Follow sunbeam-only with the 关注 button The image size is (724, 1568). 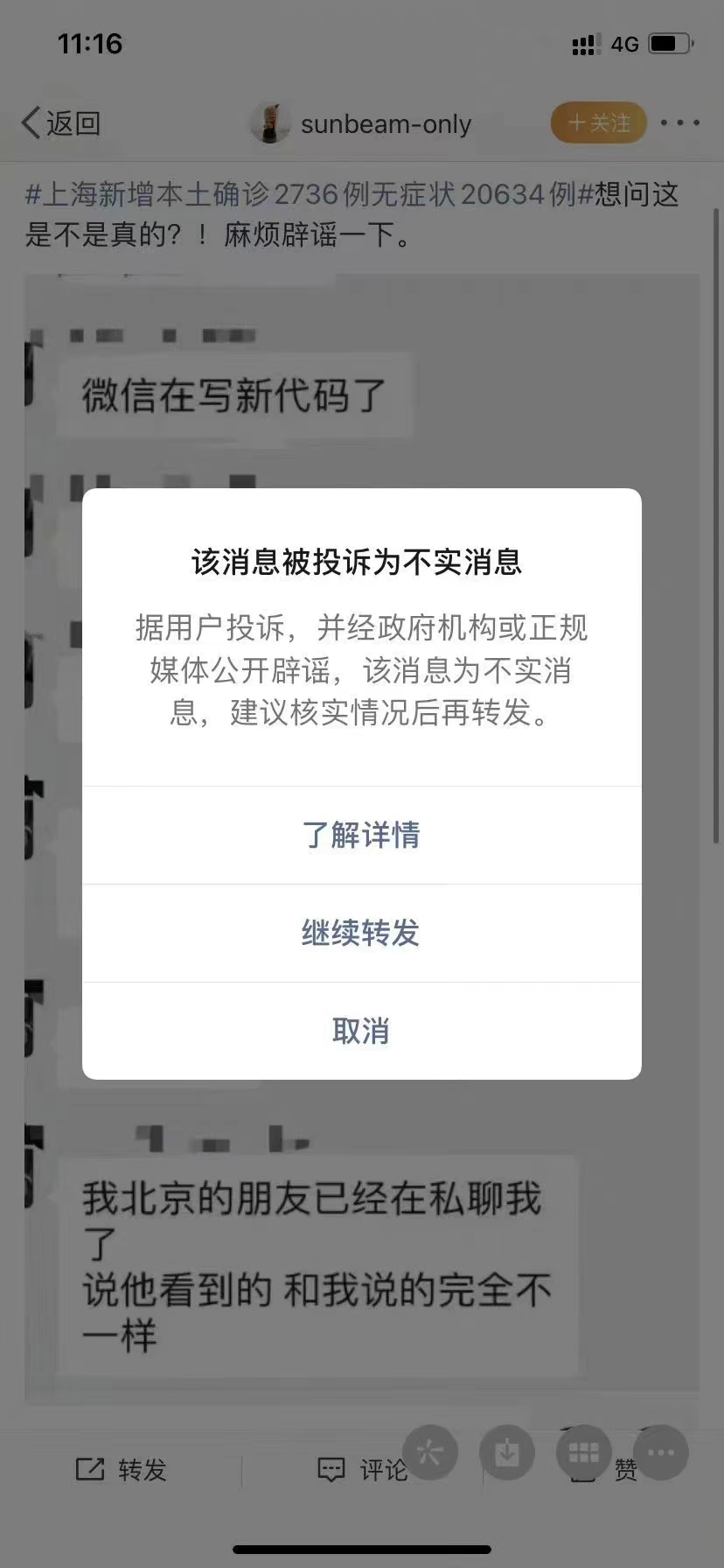pyautogui.click(x=599, y=123)
